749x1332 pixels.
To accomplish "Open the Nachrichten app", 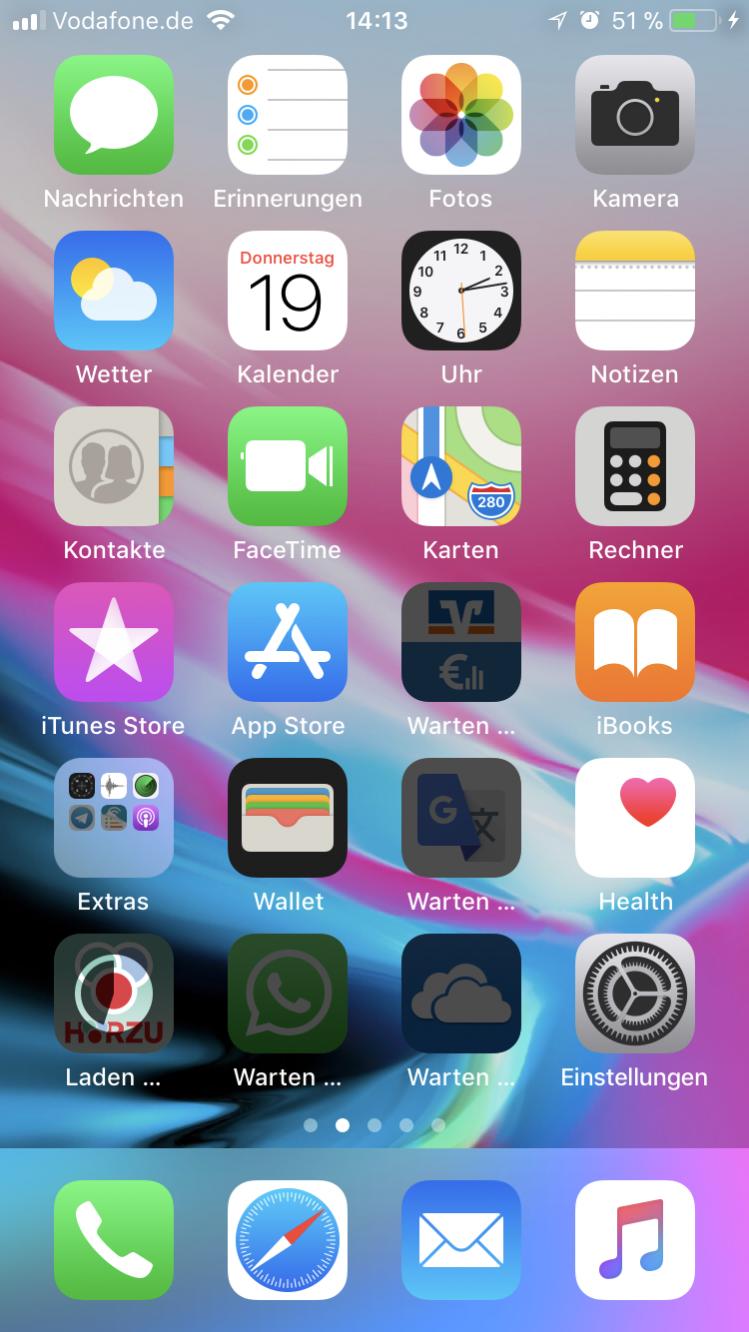I will [114, 115].
